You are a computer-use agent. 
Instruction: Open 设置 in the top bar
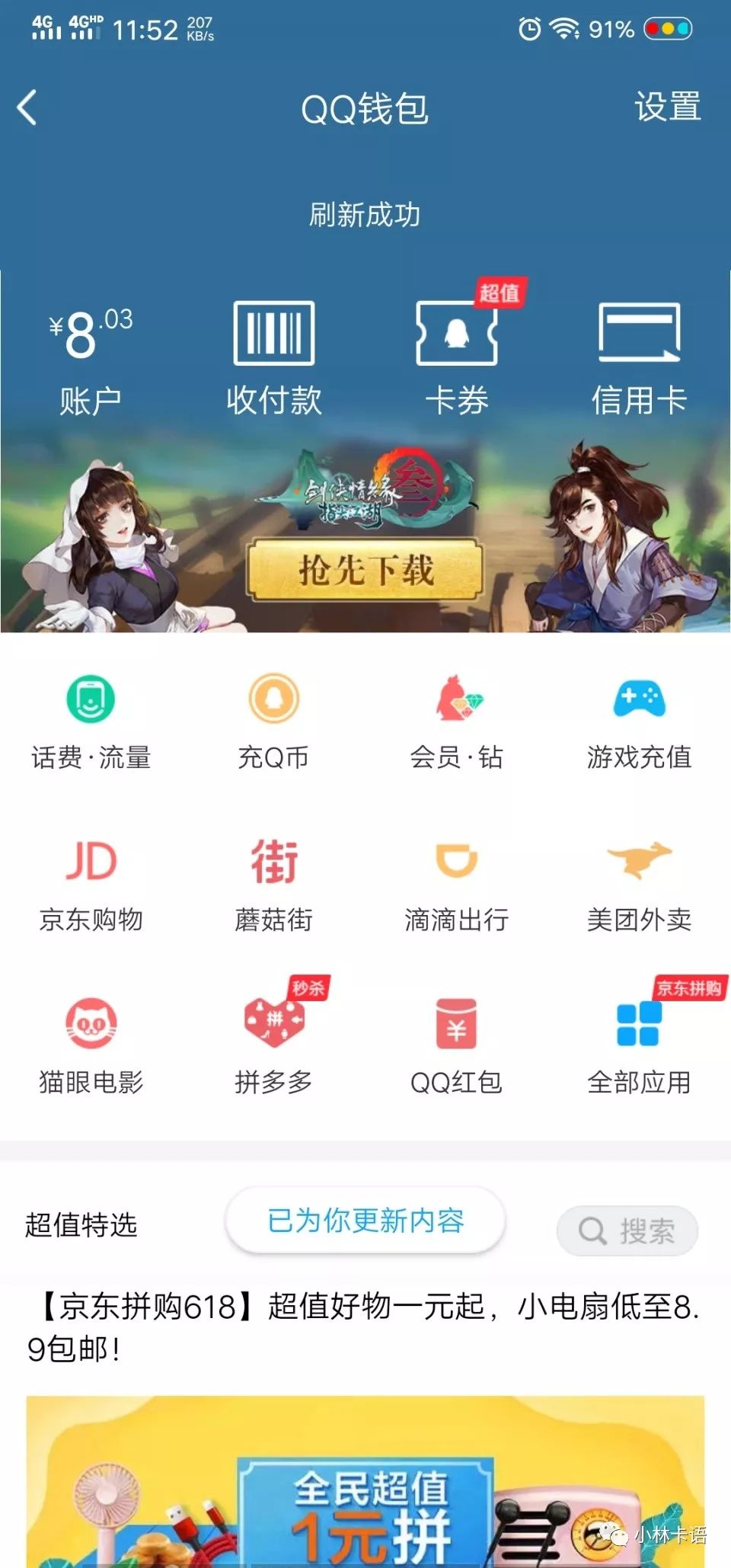[x=667, y=107]
